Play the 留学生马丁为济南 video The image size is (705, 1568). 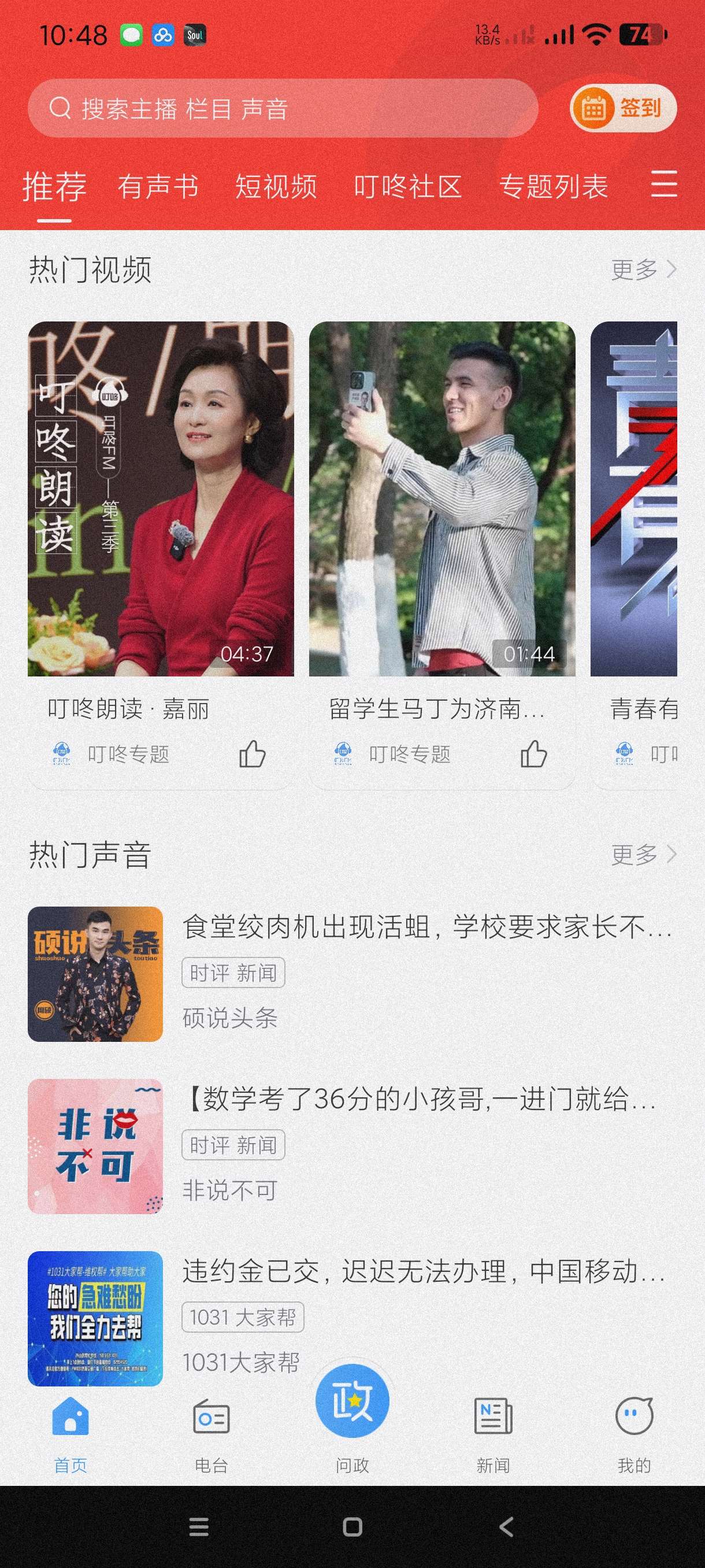(x=441, y=499)
